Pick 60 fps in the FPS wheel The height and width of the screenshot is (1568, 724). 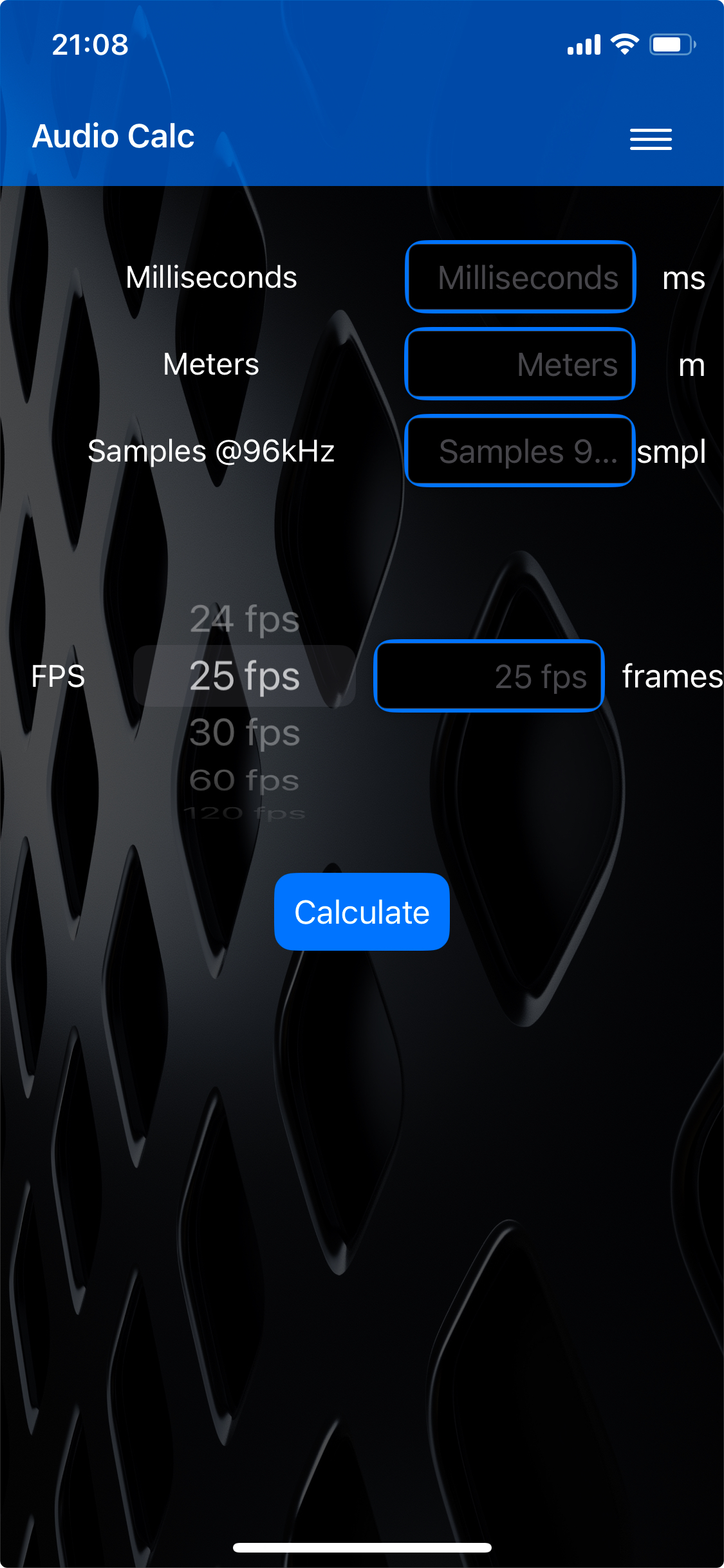(x=245, y=780)
